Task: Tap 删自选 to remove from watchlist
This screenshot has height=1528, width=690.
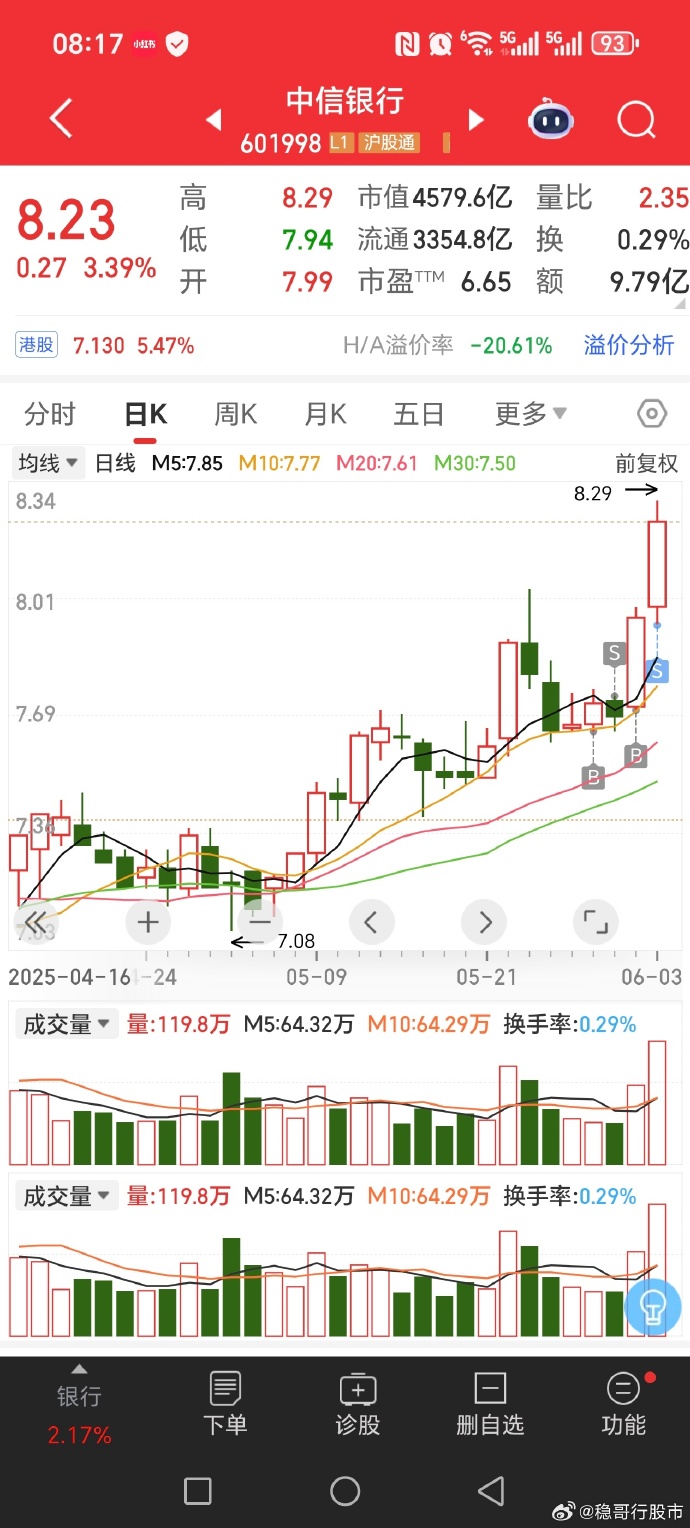Action: coord(490,1405)
